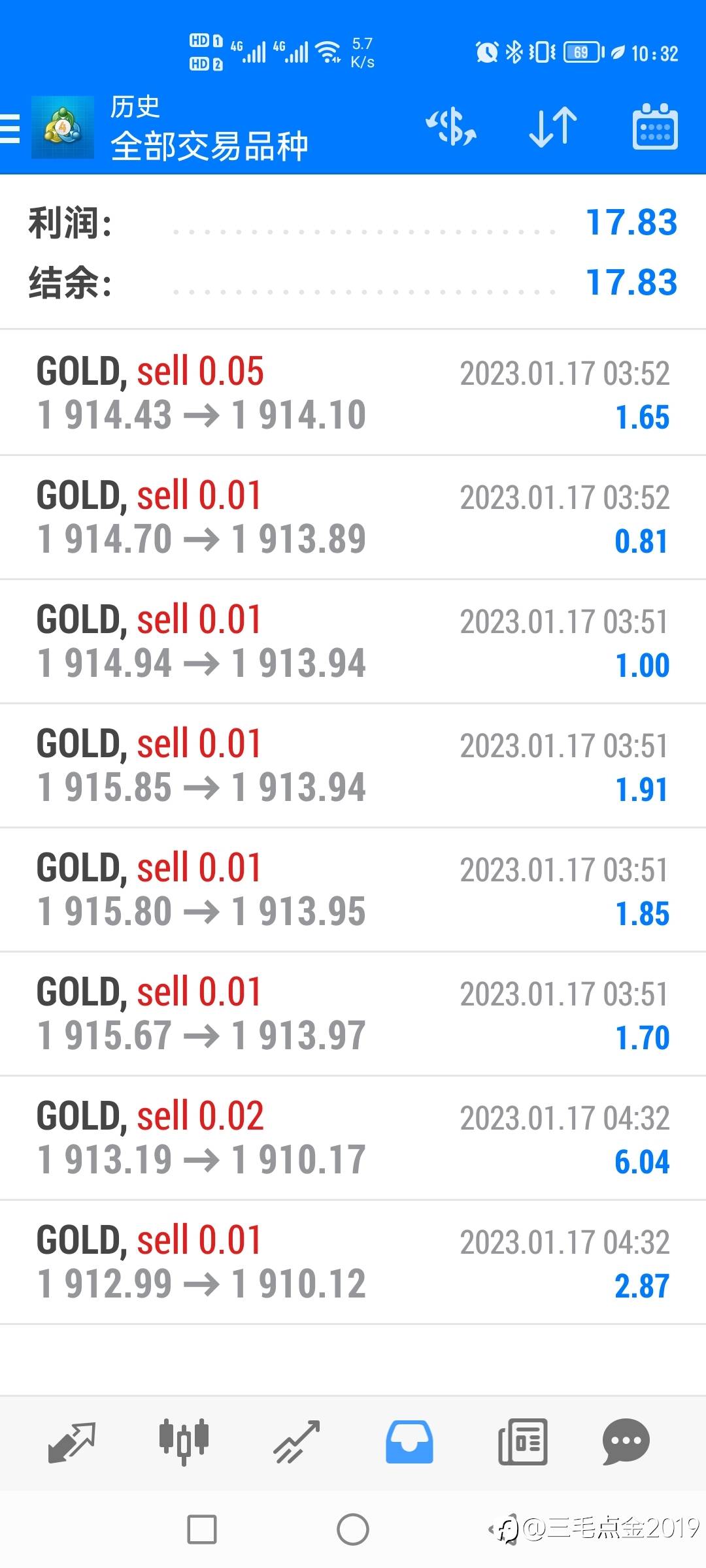Open the News tab
The height and width of the screenshot is (1568, 706).
(x=522, y=1441)
